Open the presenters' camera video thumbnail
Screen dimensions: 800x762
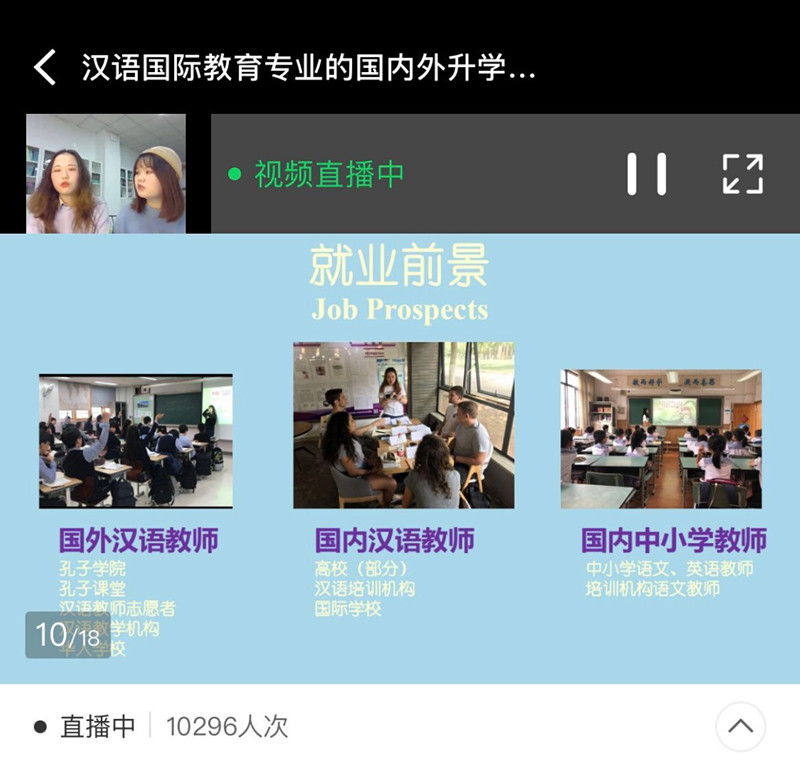(x=106, y=174)
